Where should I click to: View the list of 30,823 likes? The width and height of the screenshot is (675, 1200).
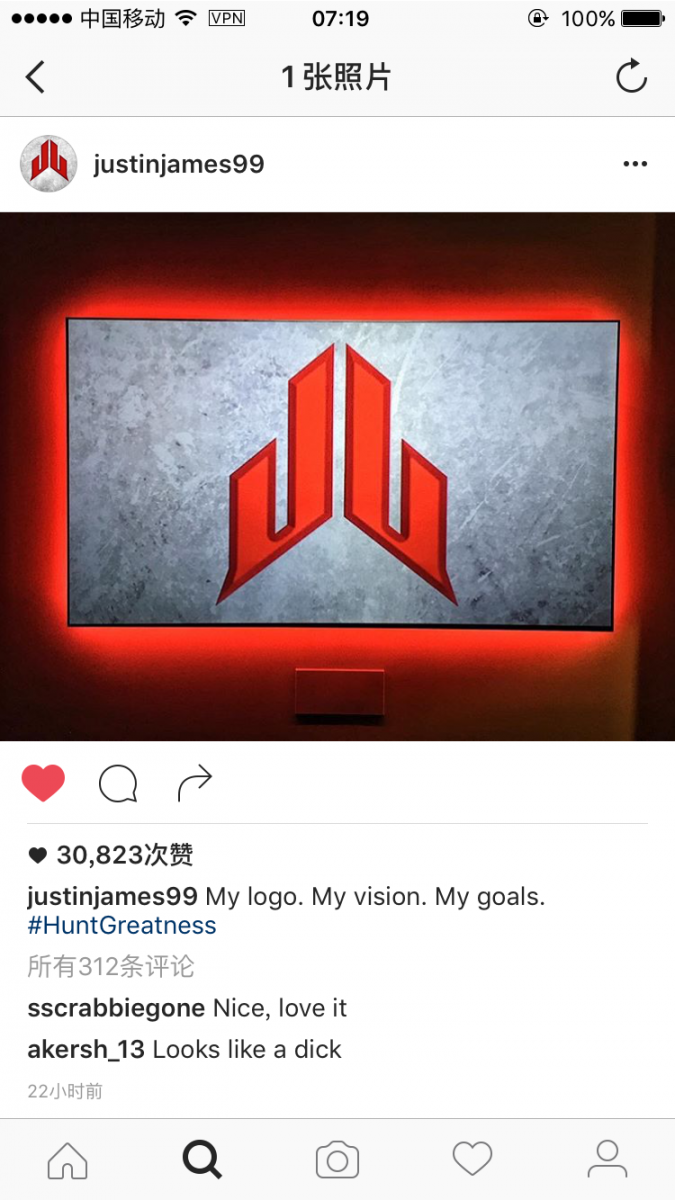pyautogui.click(x=124, y=855)
